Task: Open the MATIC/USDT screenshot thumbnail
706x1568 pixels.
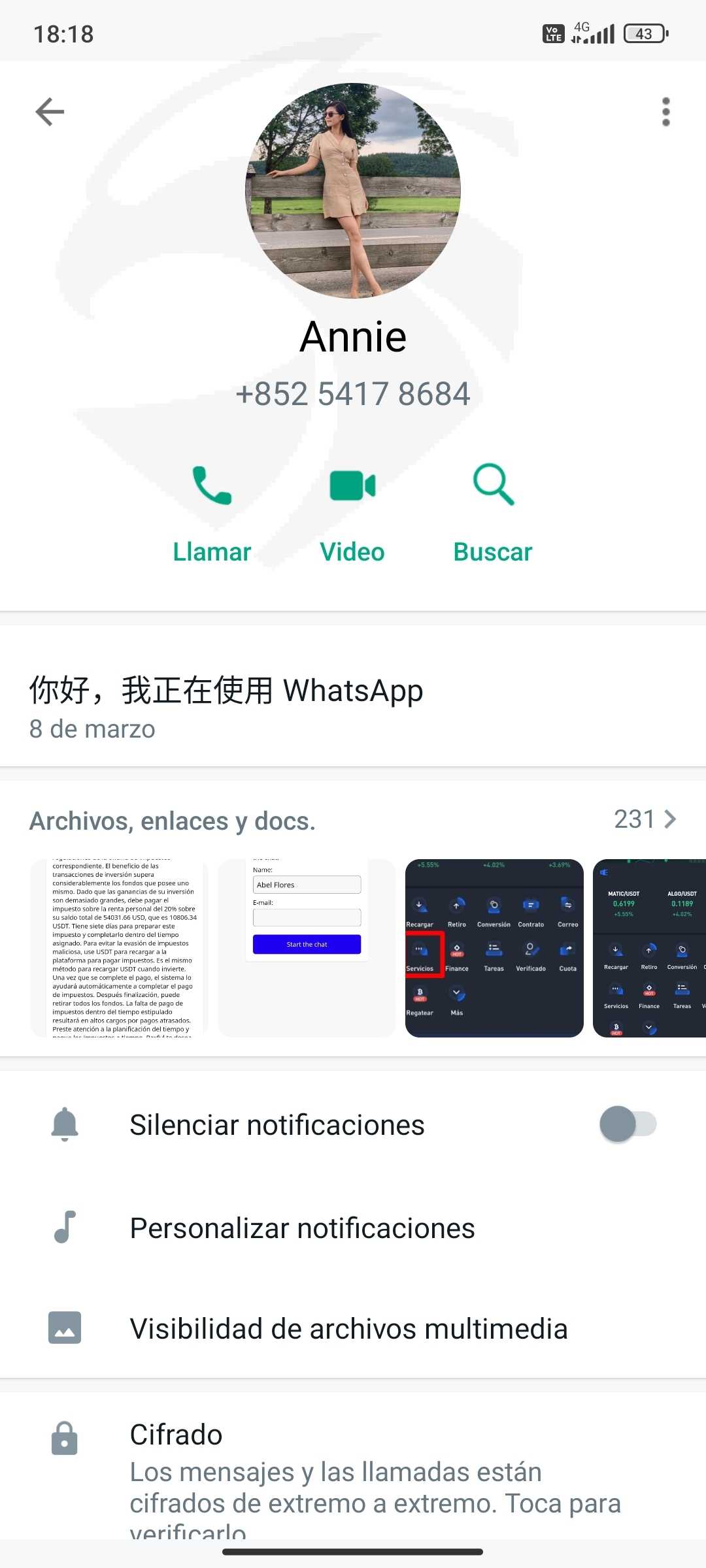Action: click(x=649, y=948)
